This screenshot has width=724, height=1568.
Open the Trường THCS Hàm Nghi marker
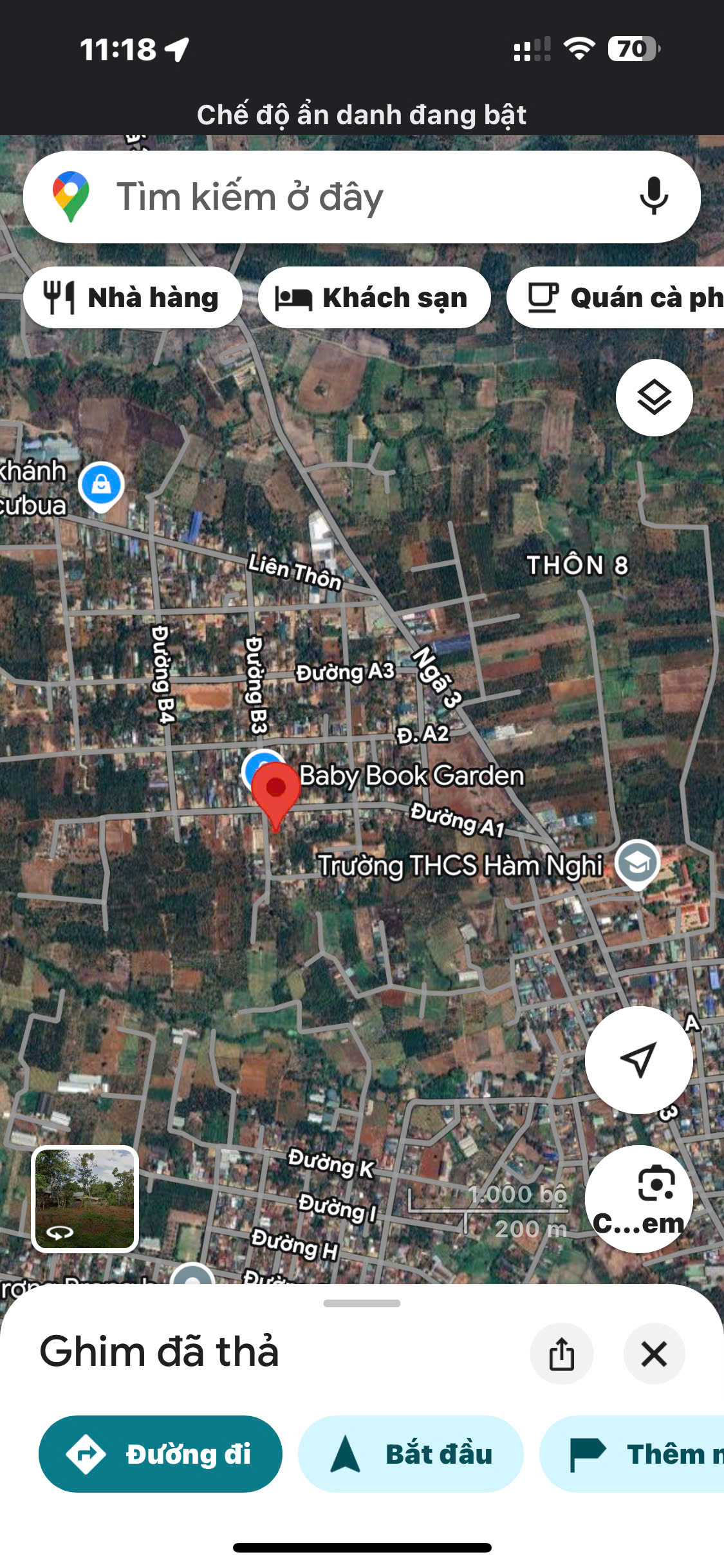pos(637,863)
